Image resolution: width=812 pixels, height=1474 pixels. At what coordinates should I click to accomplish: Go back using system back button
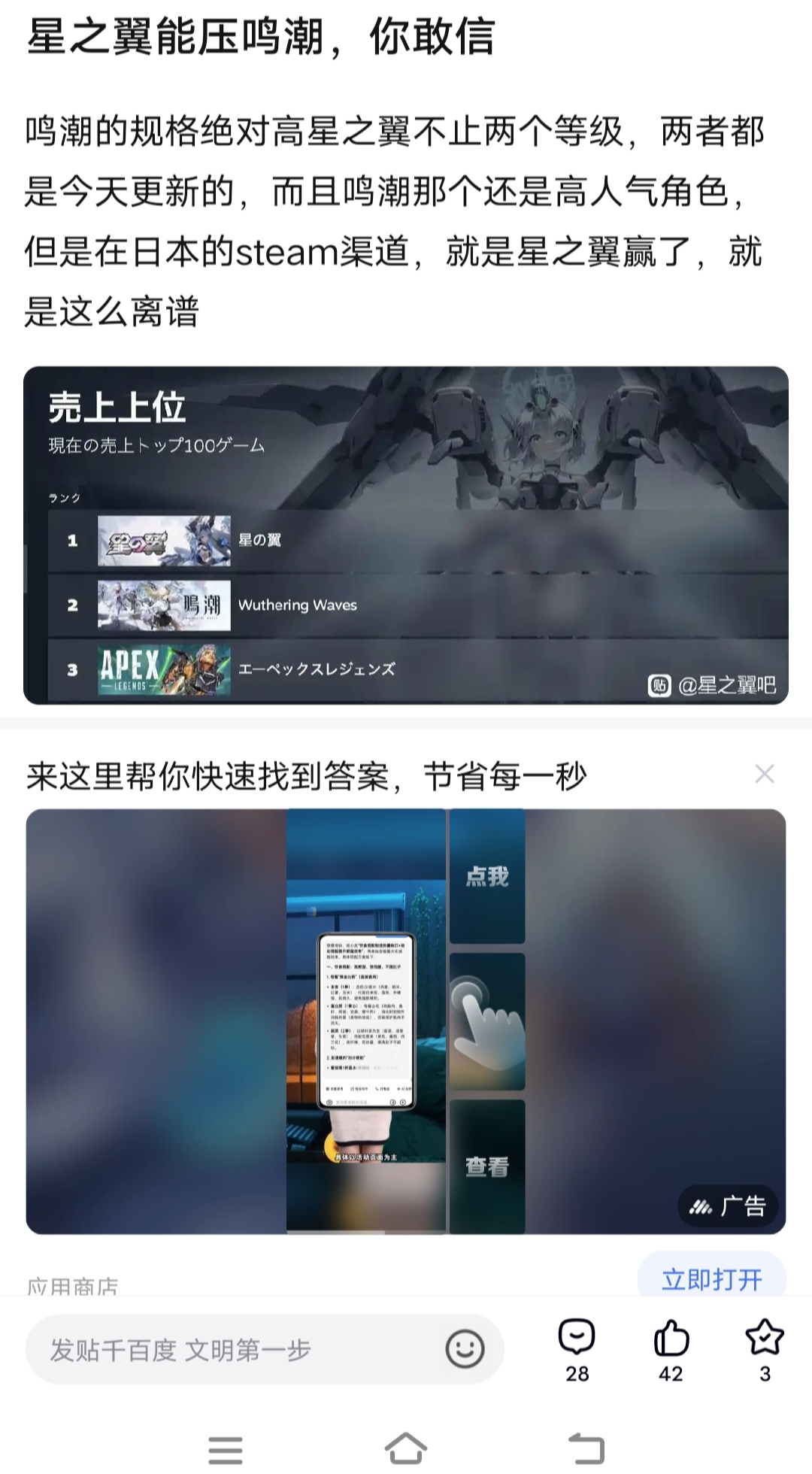pyautogui.click(x=586, y=1448)
